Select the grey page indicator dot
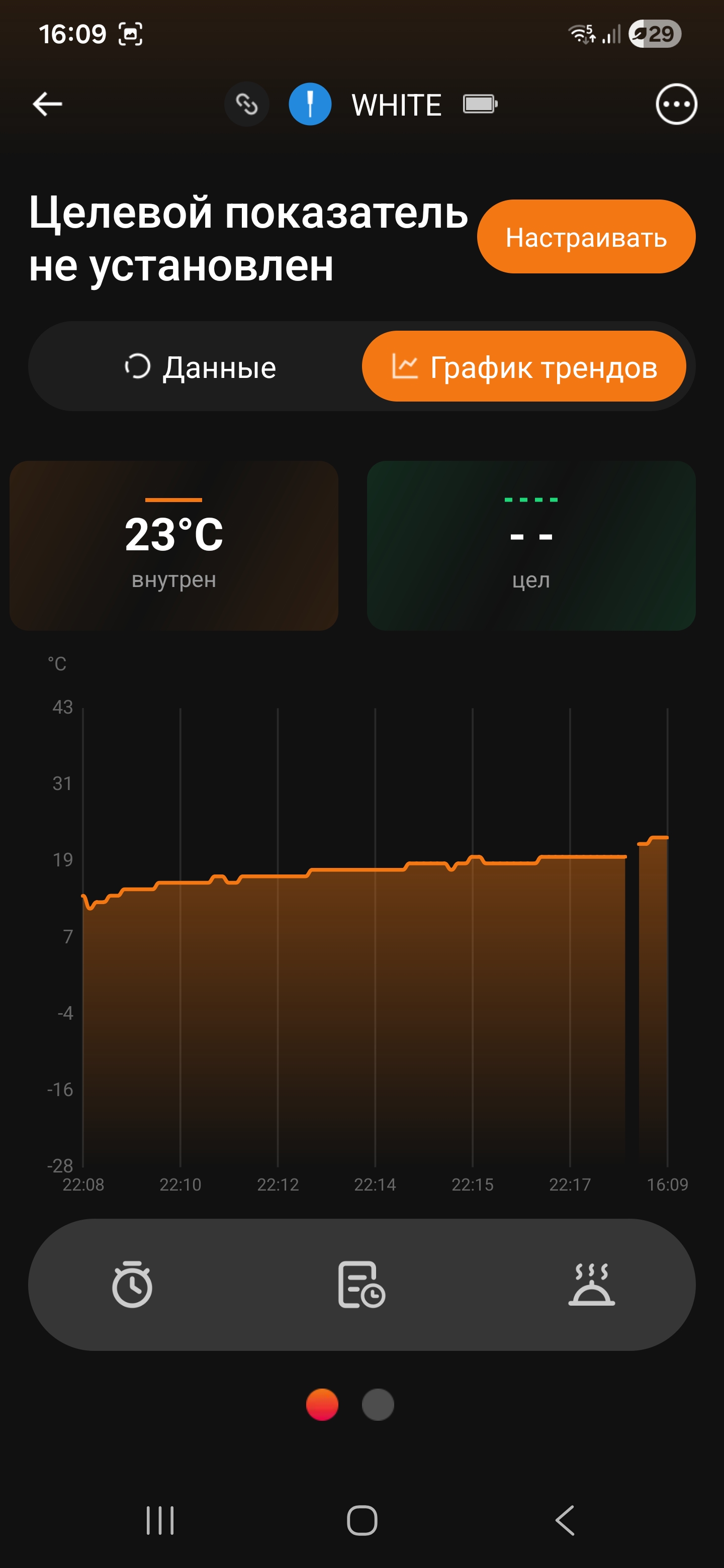The width and height of the screenshot is (724, 1568). tap(378, 1405)
